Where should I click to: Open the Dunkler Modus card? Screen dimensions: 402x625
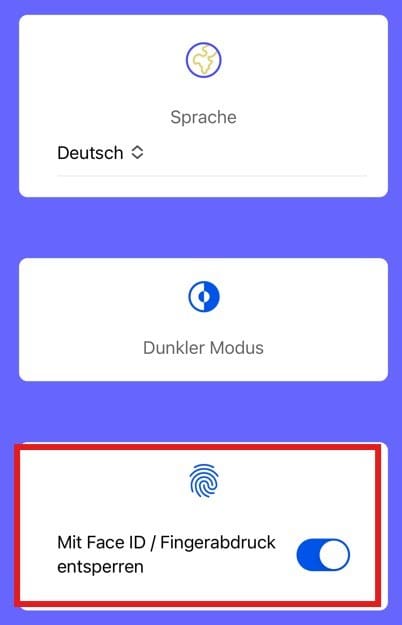click(x=203, y=320)
